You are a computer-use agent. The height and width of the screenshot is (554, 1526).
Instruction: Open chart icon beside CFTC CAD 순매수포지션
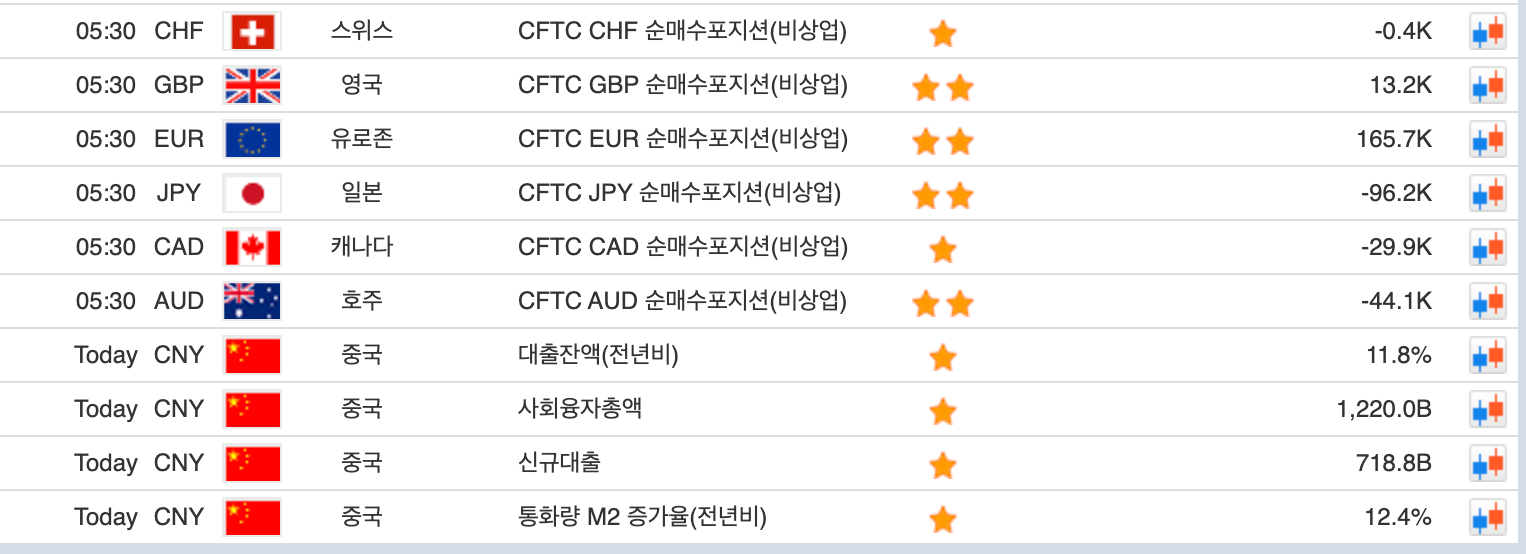1487,247
